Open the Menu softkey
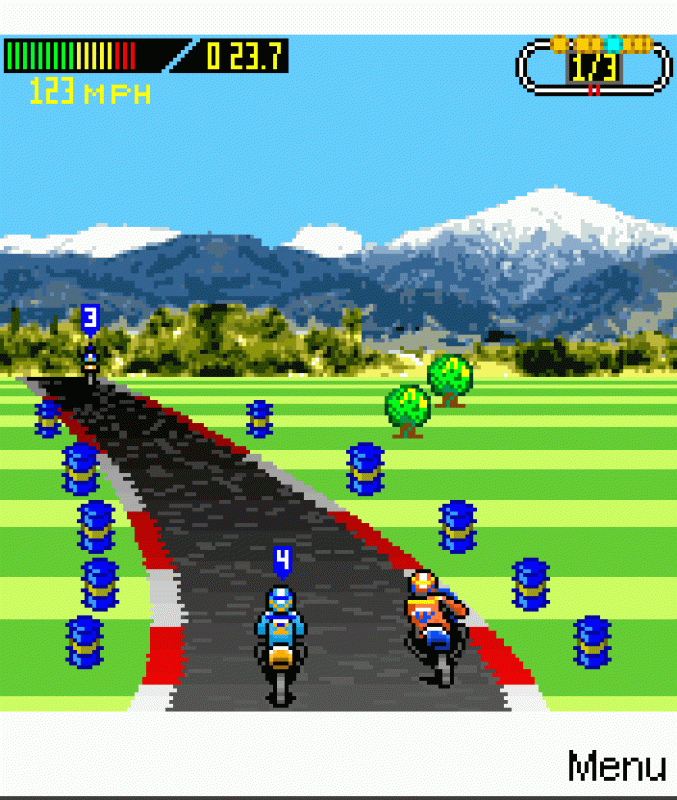Viewport: 677px width, 800px height. point(616,766)
